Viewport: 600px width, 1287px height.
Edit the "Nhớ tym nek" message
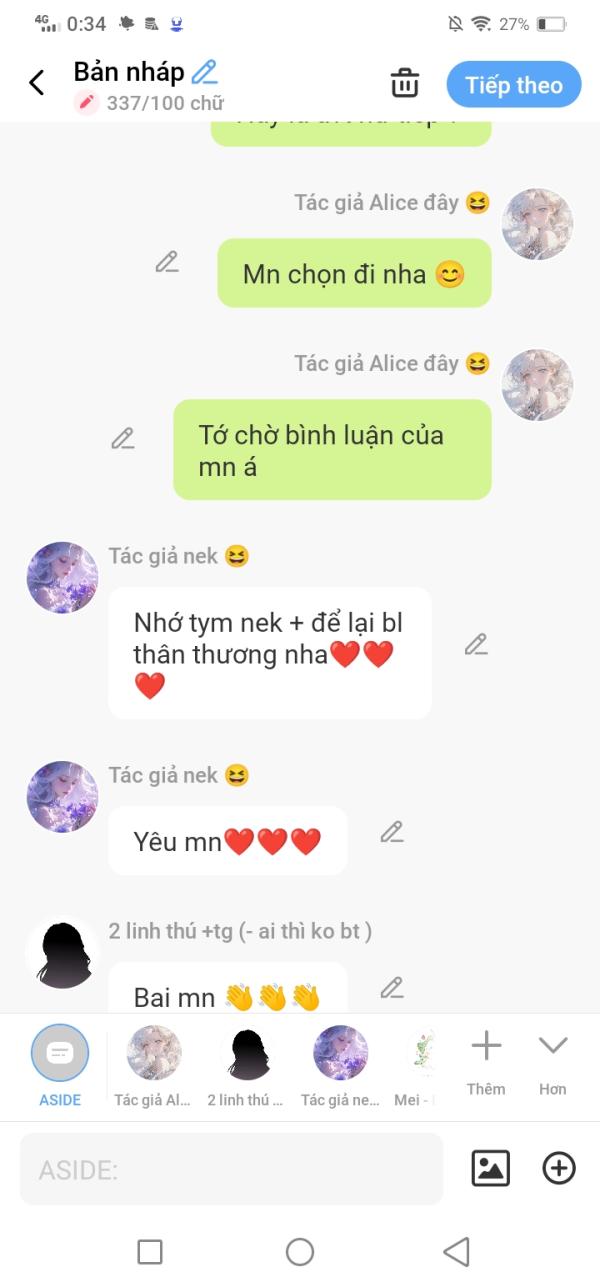(476, 644)
